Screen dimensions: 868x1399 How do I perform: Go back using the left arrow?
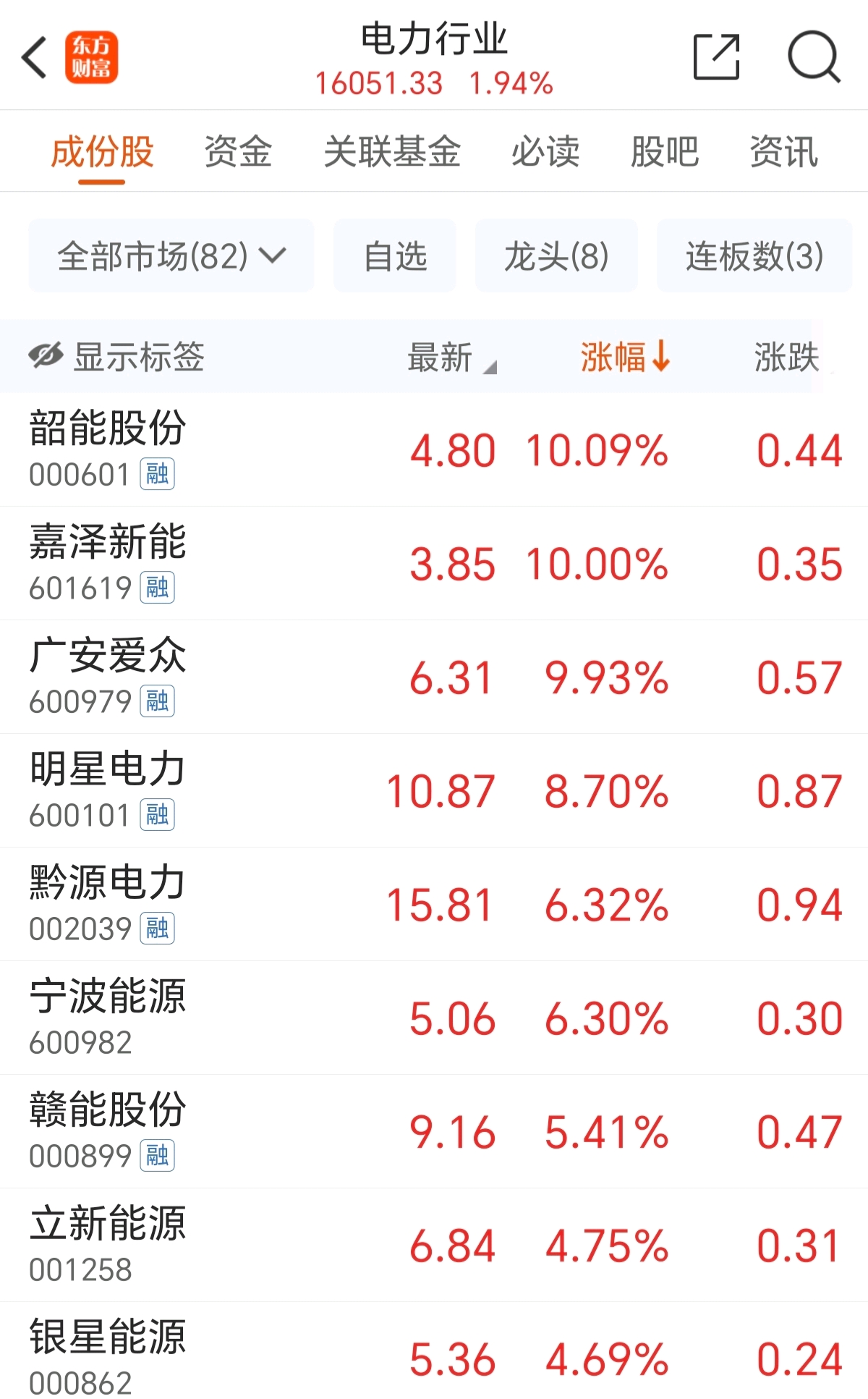pos(35,57)
